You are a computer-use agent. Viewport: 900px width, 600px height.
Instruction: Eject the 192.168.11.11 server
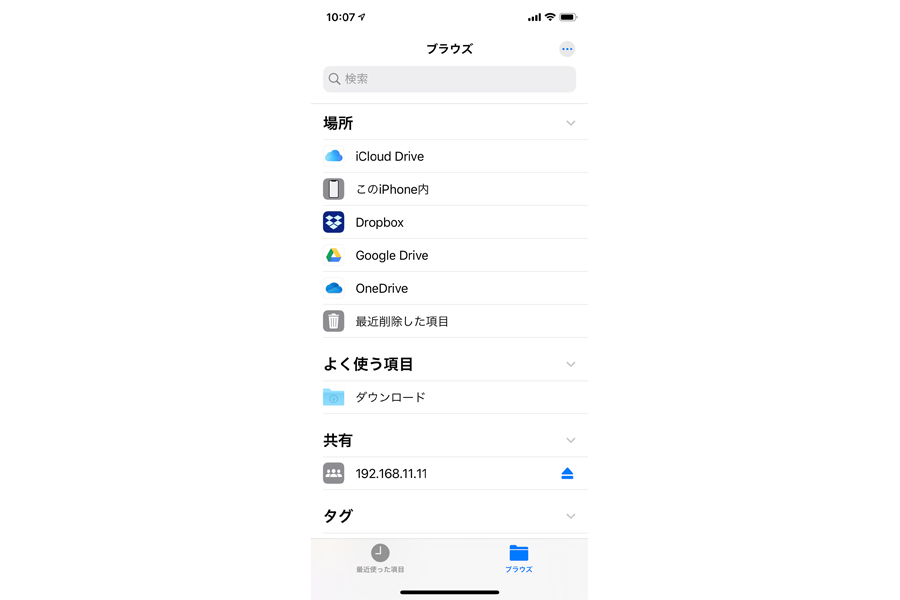tap(567, 473)
